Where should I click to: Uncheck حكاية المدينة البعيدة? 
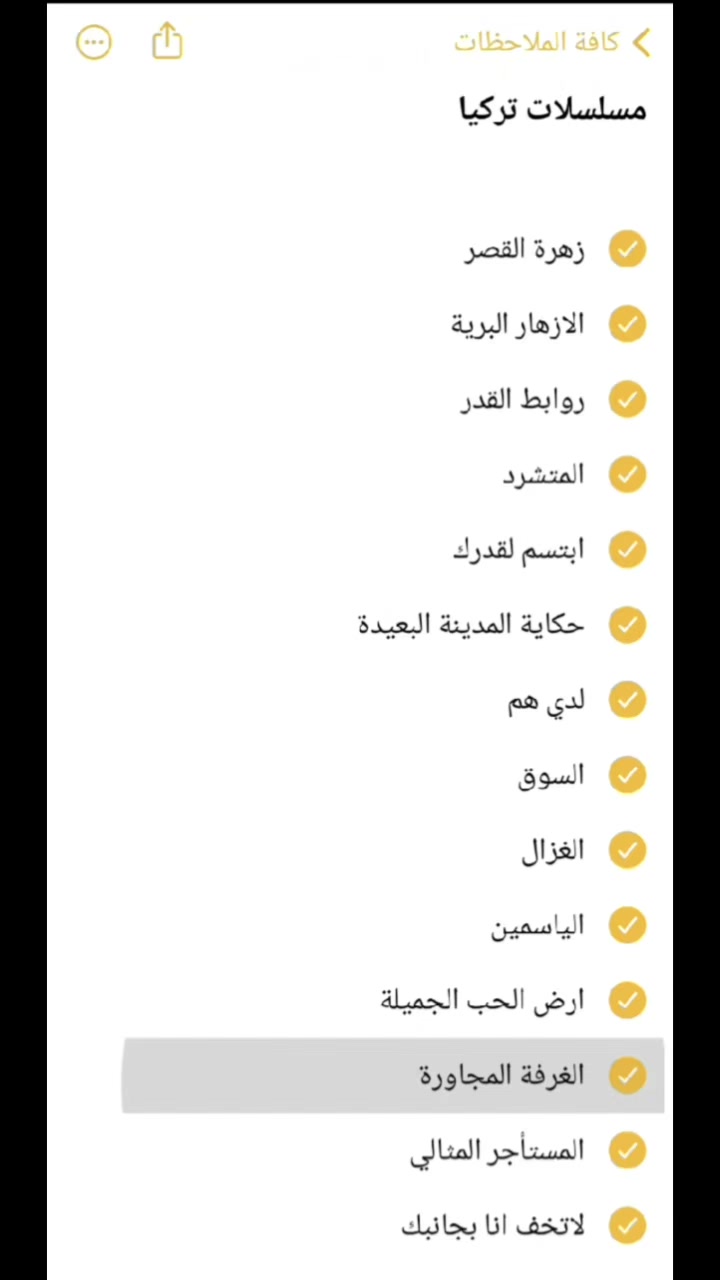pos(627,625)
